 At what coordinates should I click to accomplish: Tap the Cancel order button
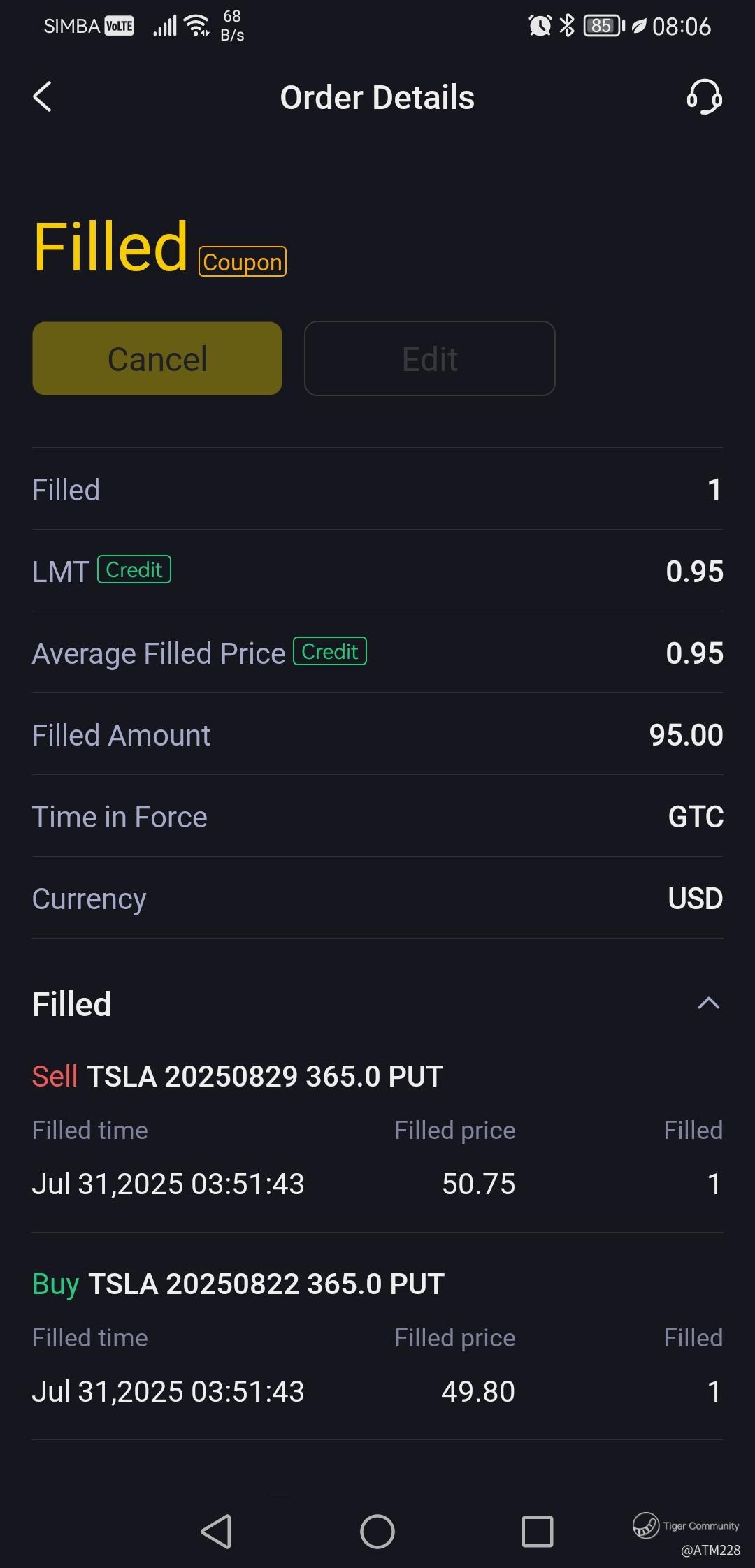pyautogui.click(x=157, y=358)
